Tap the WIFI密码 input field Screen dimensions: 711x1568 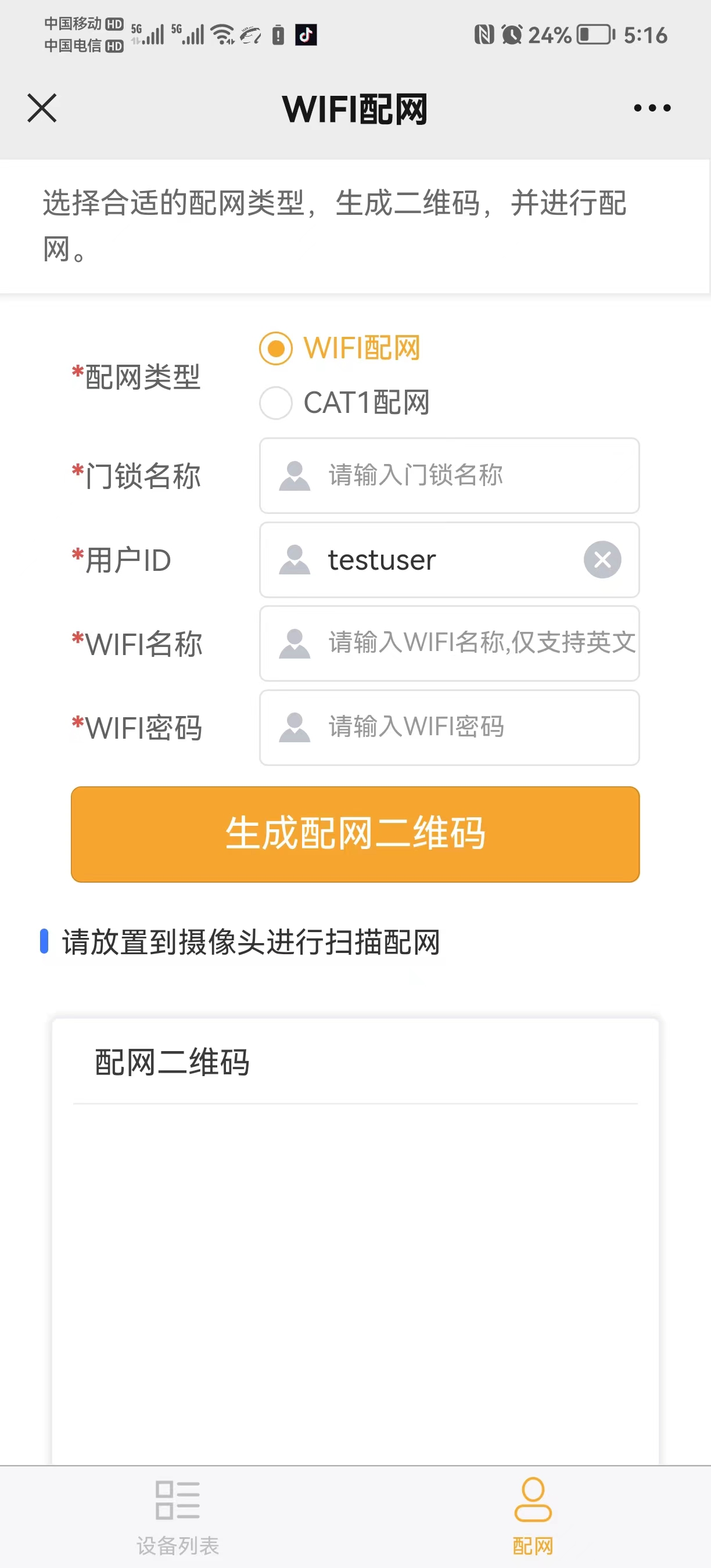pos(449,727)
